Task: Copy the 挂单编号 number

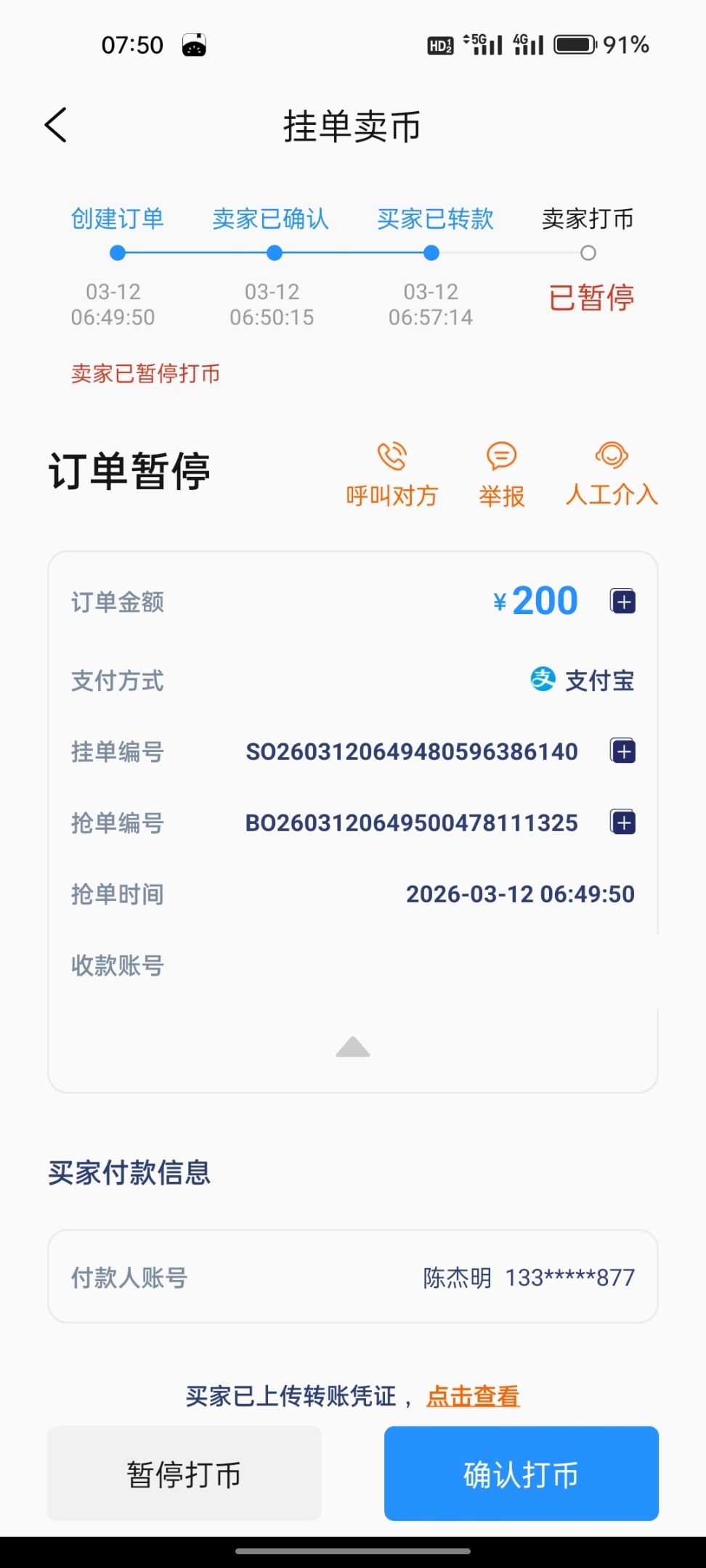Action: (x=623, y=751)
